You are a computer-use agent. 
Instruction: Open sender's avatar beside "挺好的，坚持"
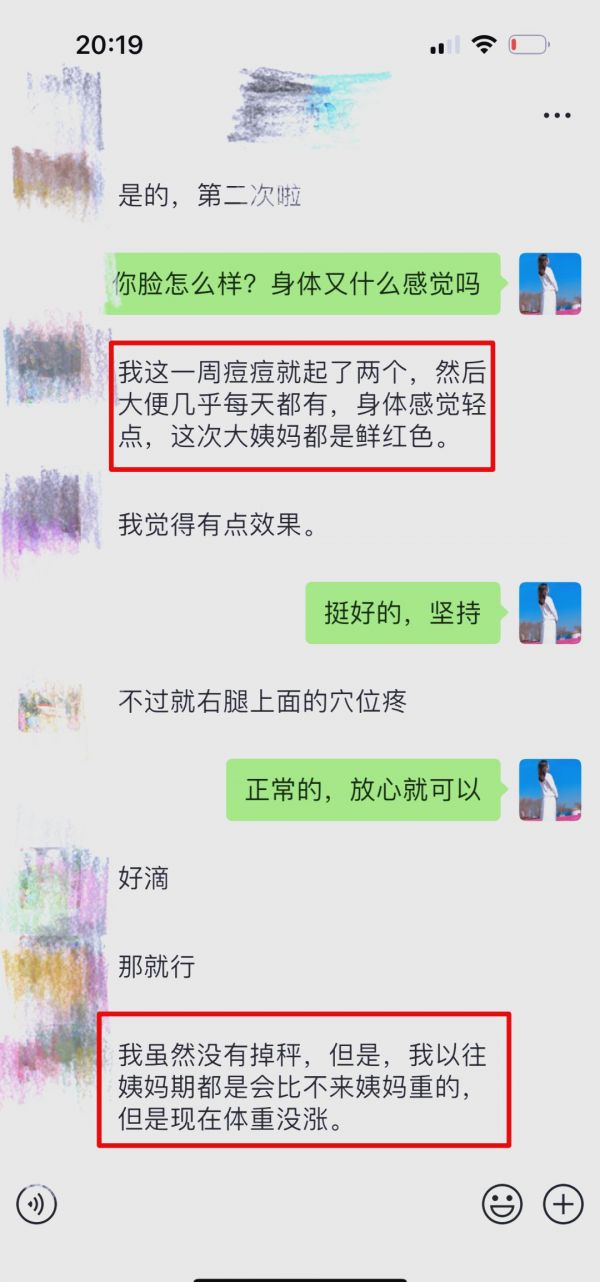coord(550,613)
